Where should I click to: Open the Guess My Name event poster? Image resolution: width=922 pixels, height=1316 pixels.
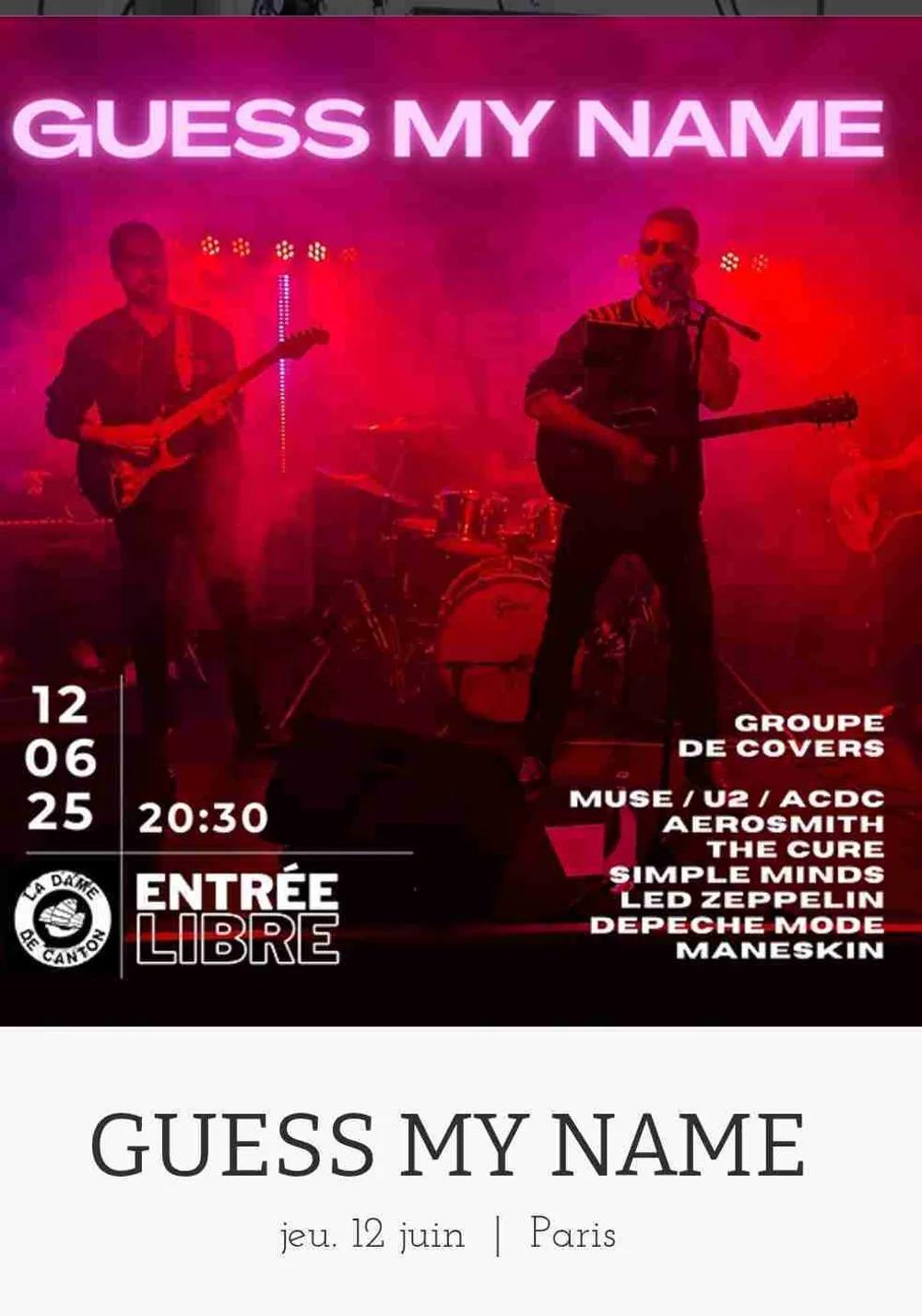click(x=461, y=521)
